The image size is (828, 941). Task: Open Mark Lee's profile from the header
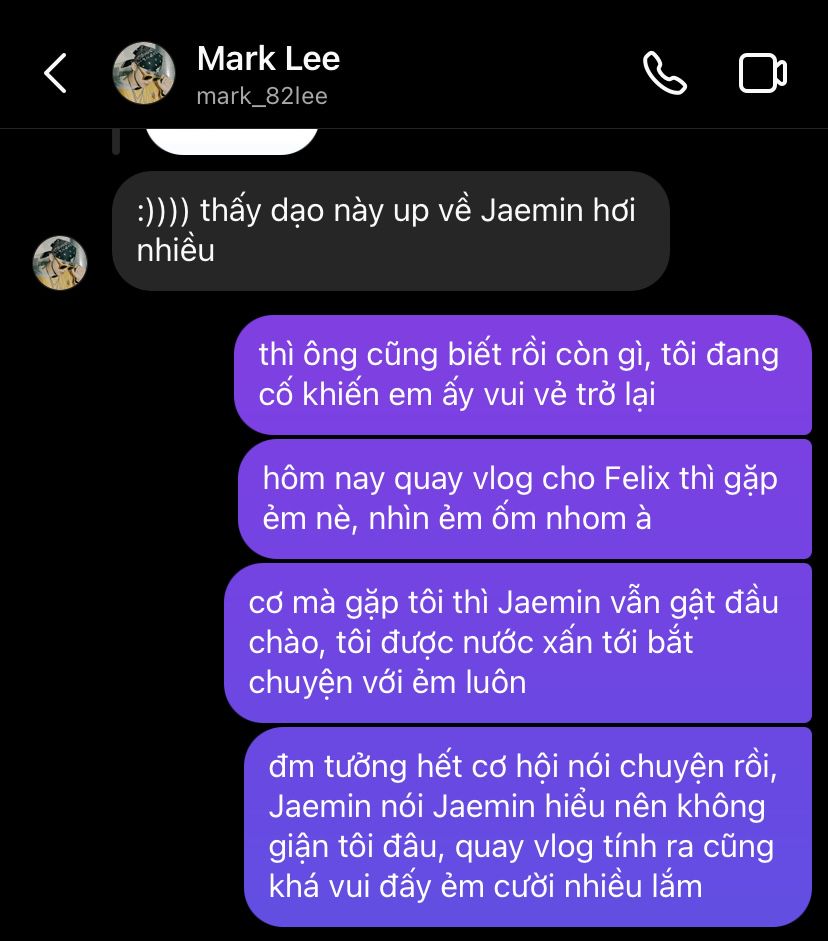268,73
